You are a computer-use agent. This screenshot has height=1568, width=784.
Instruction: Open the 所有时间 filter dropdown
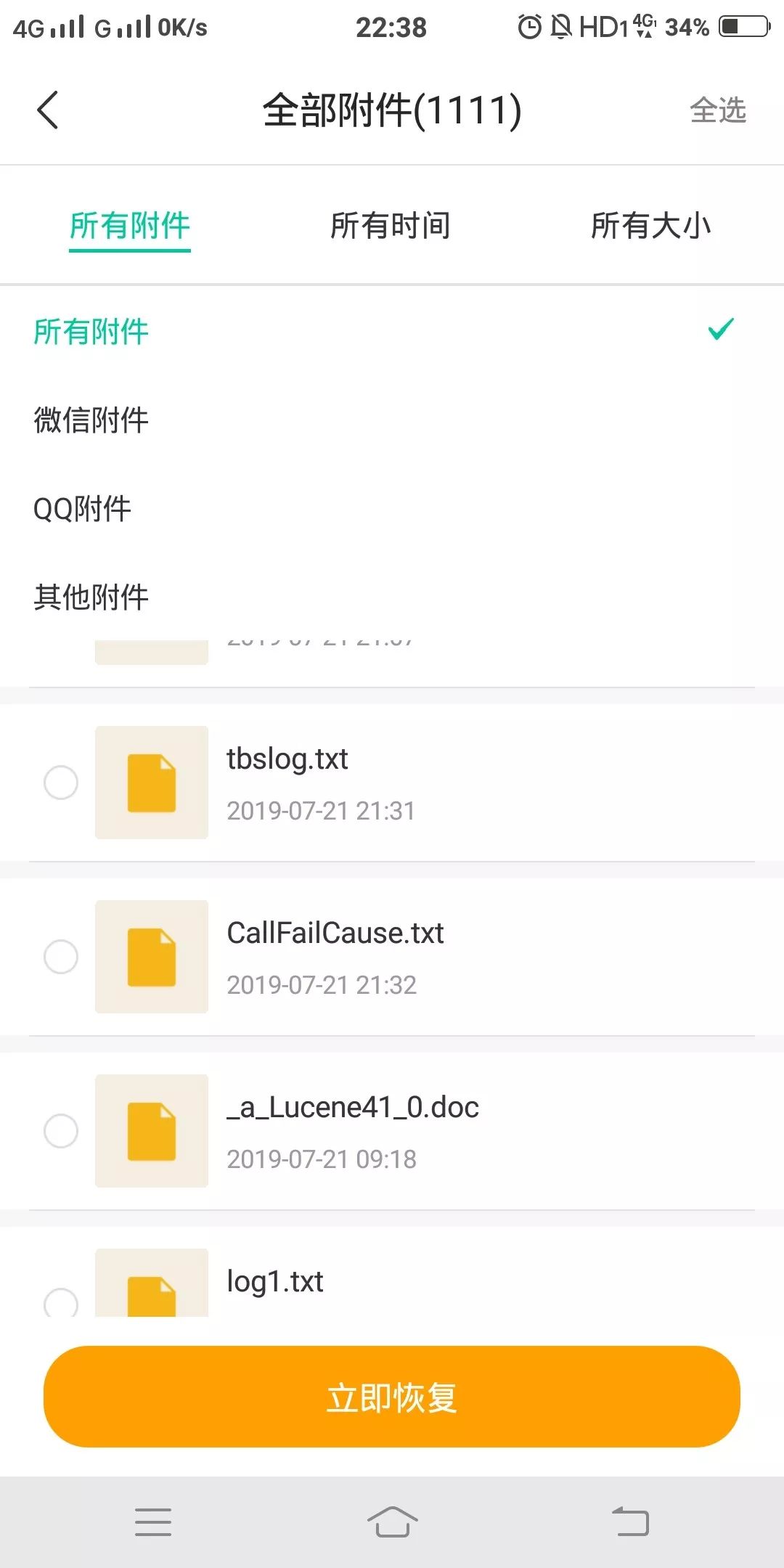[x=391, y=226]
